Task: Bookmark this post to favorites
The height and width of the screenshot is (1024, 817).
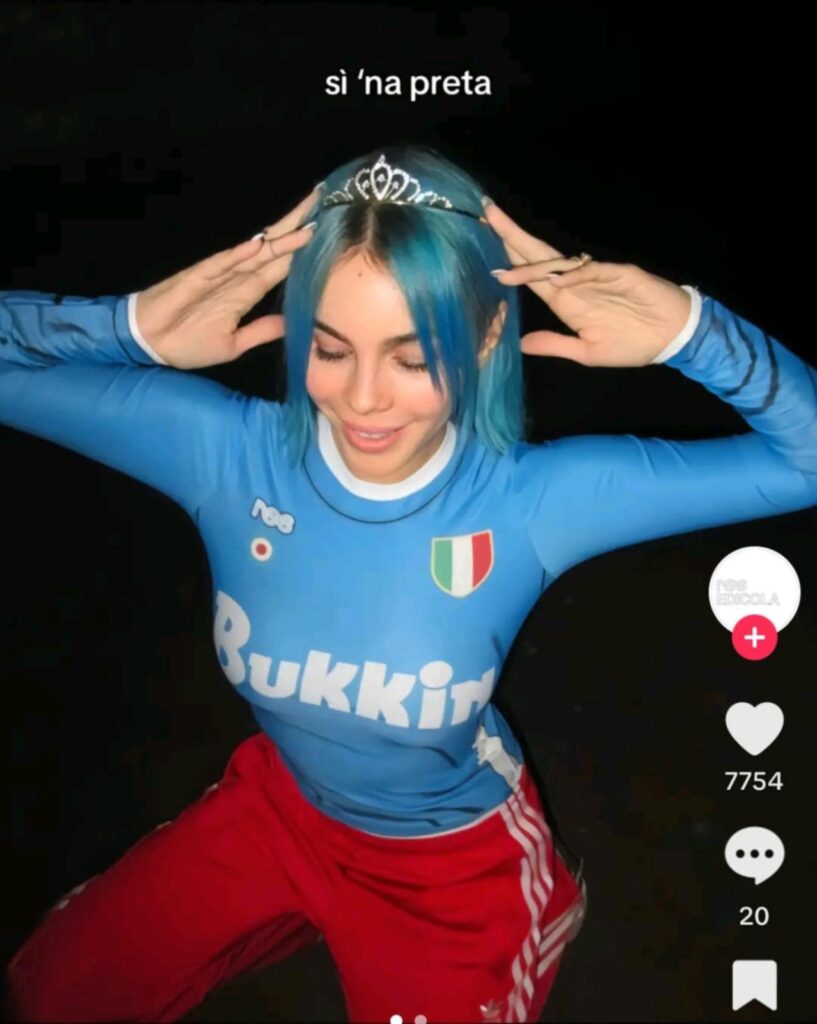Action: (754, 985)
